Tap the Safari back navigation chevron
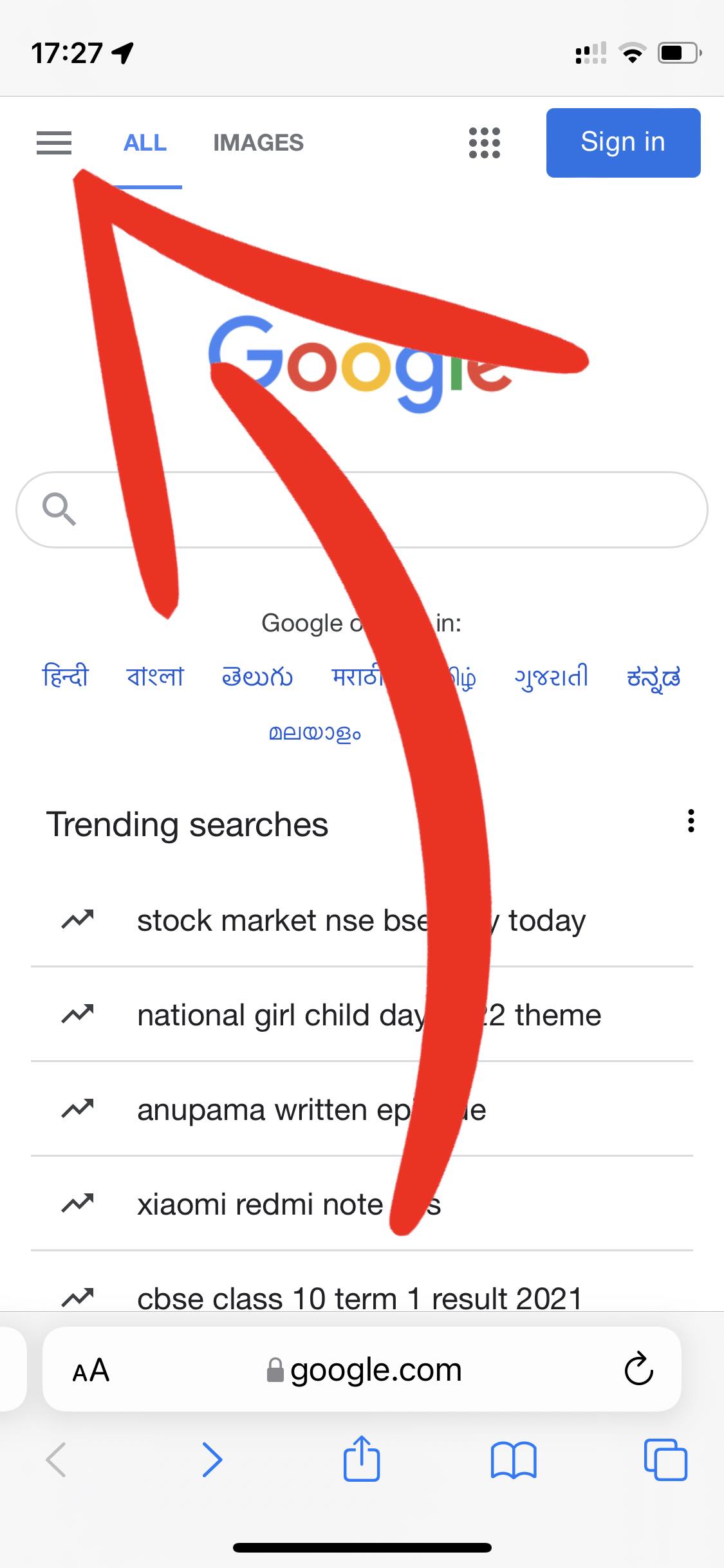The width and height of the screenshot is (724, 1568). pos(56,1460)
